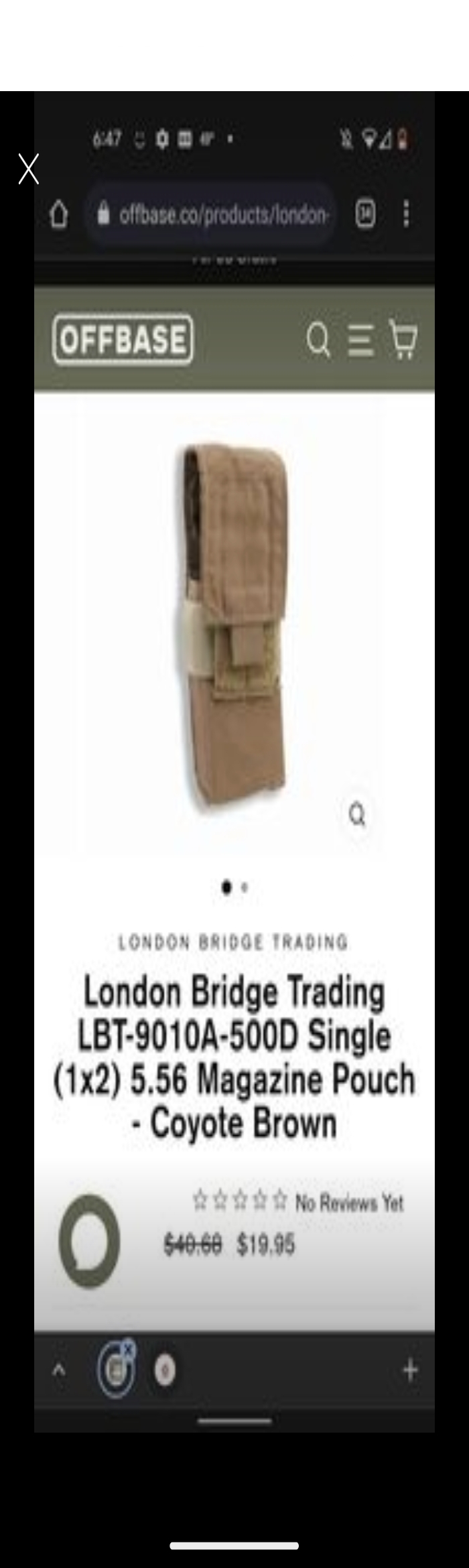Close the full-screen image viewer
Image resolution: width=469 pixels, height=1568 pixels.
28,168
